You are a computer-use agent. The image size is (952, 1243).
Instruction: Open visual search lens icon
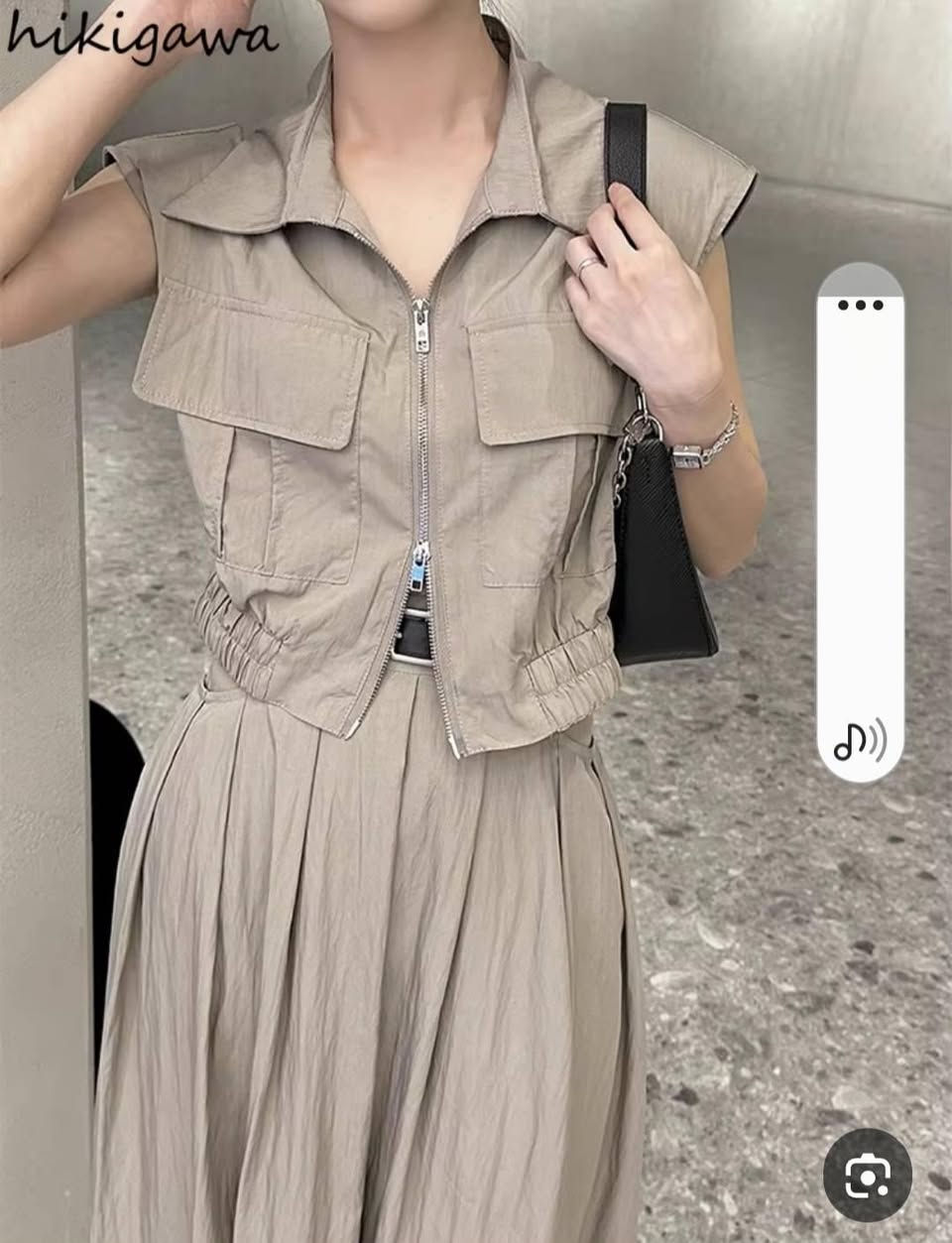868,1177
